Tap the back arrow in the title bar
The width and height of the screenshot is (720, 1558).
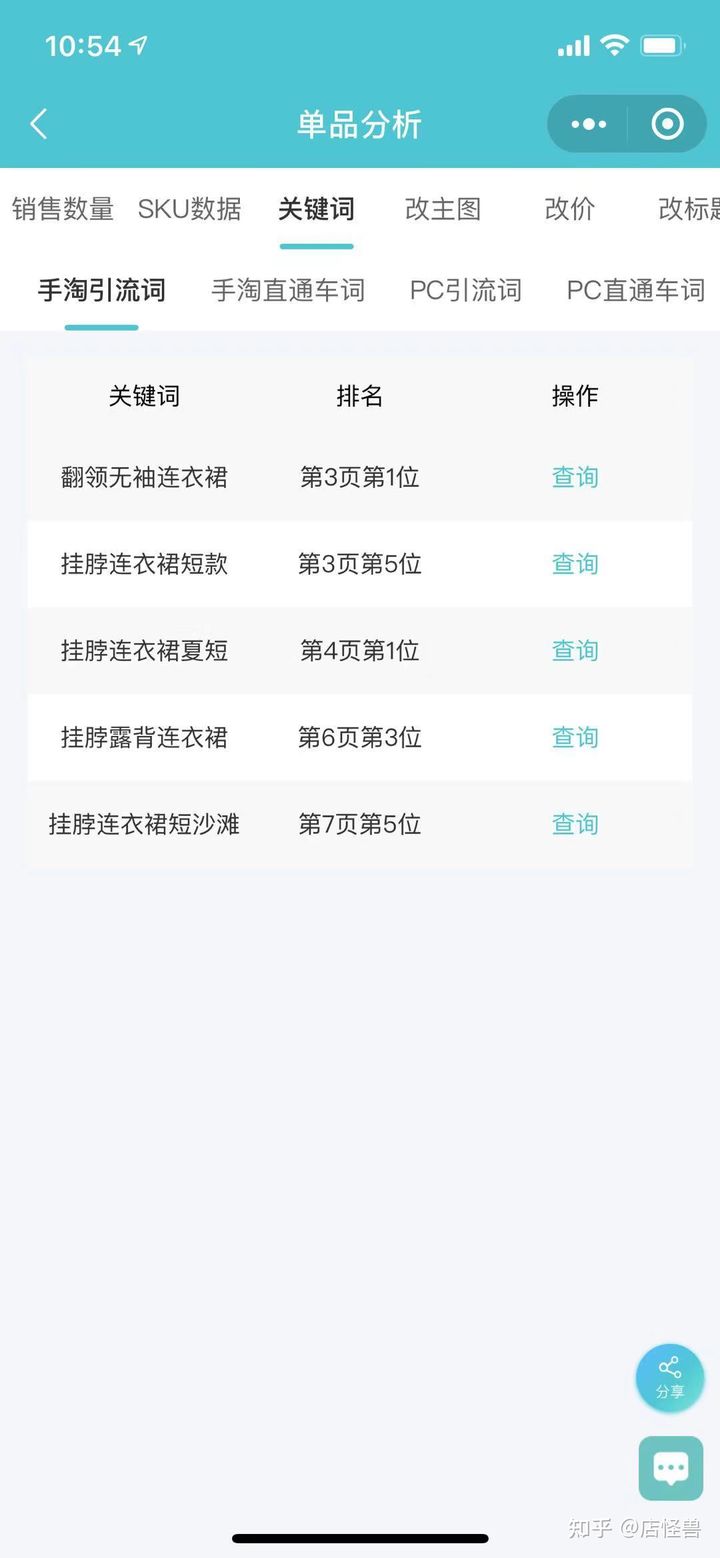(38, 123)
